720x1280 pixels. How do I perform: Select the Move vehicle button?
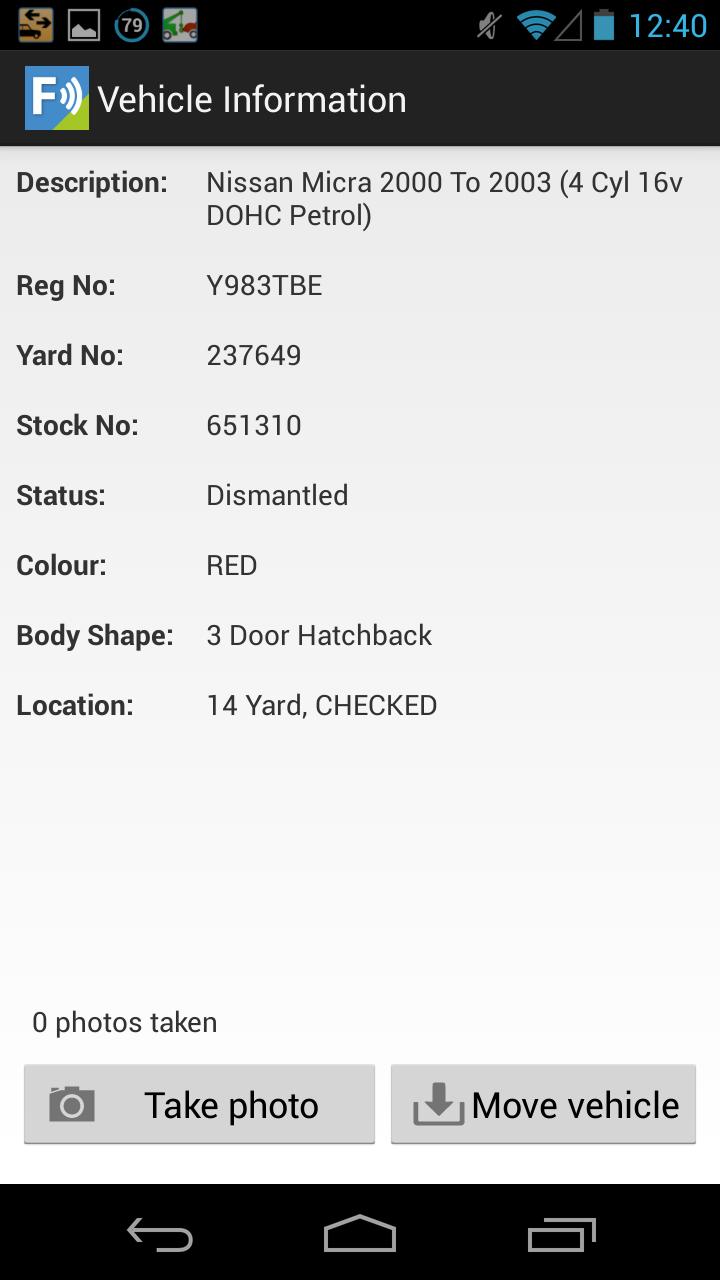point(543,1104)
